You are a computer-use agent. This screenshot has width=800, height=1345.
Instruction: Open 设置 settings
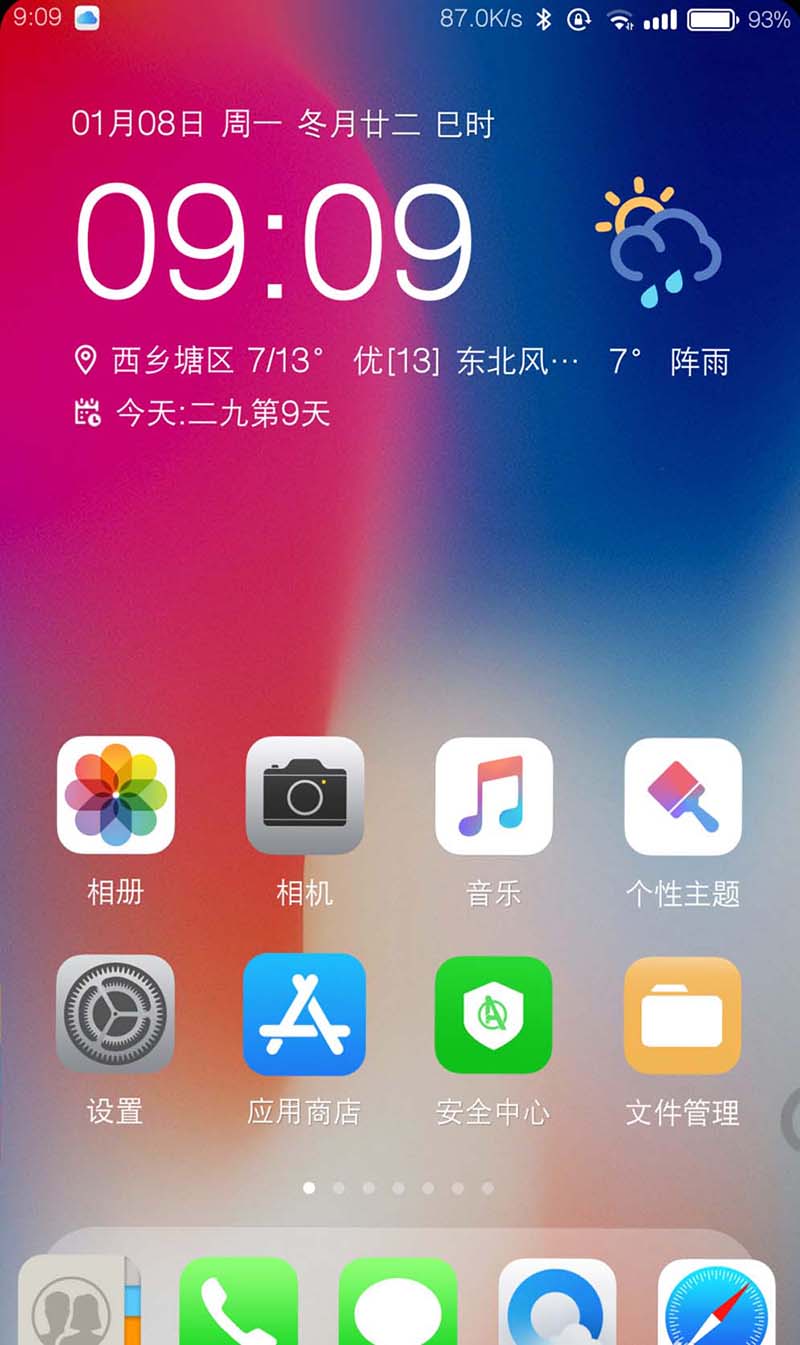[116, 1014]
